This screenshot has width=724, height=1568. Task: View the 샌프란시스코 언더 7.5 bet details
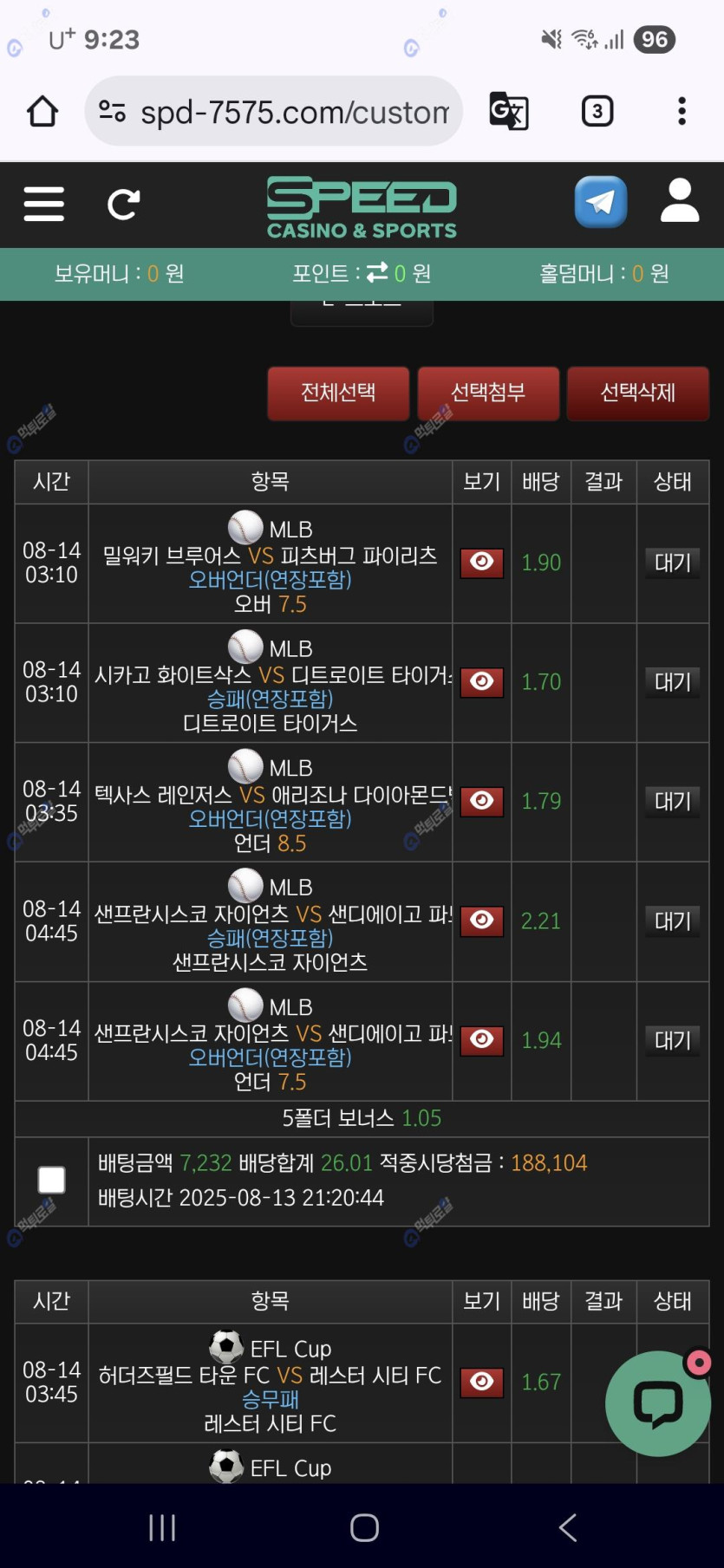click(481, 1039)
